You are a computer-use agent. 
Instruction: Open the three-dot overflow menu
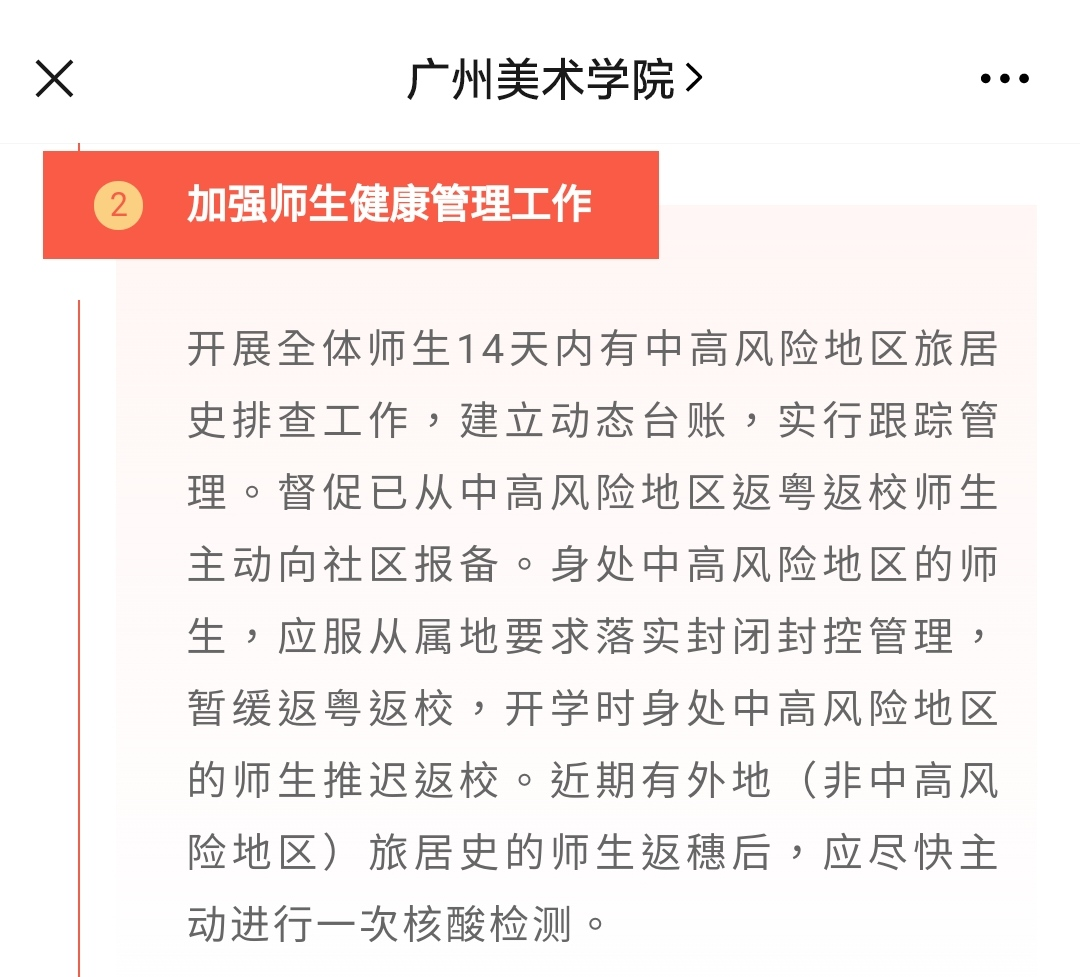click(x=1004, y=79)
